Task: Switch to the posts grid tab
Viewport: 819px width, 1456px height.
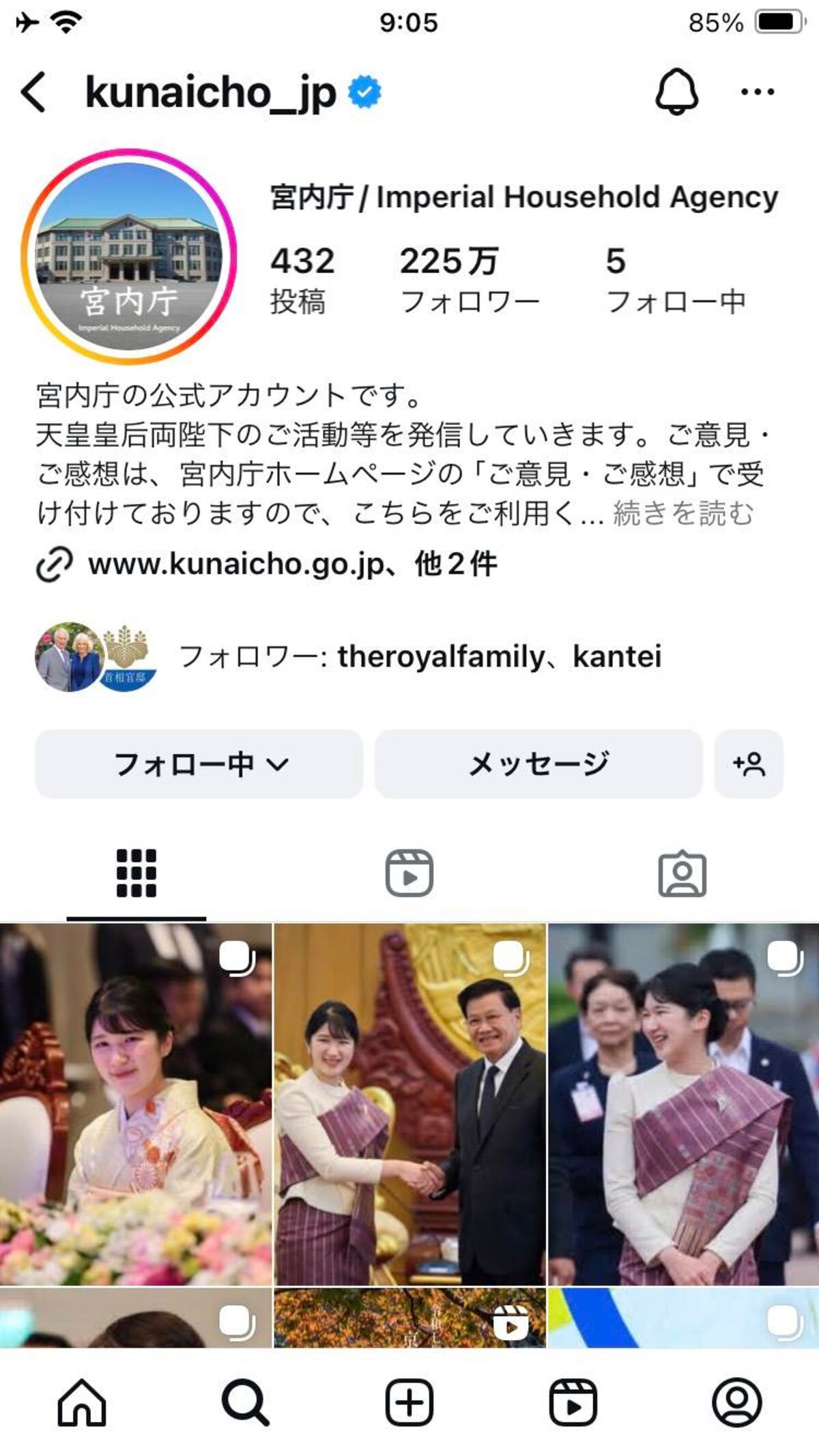Action: coord(136,873)
